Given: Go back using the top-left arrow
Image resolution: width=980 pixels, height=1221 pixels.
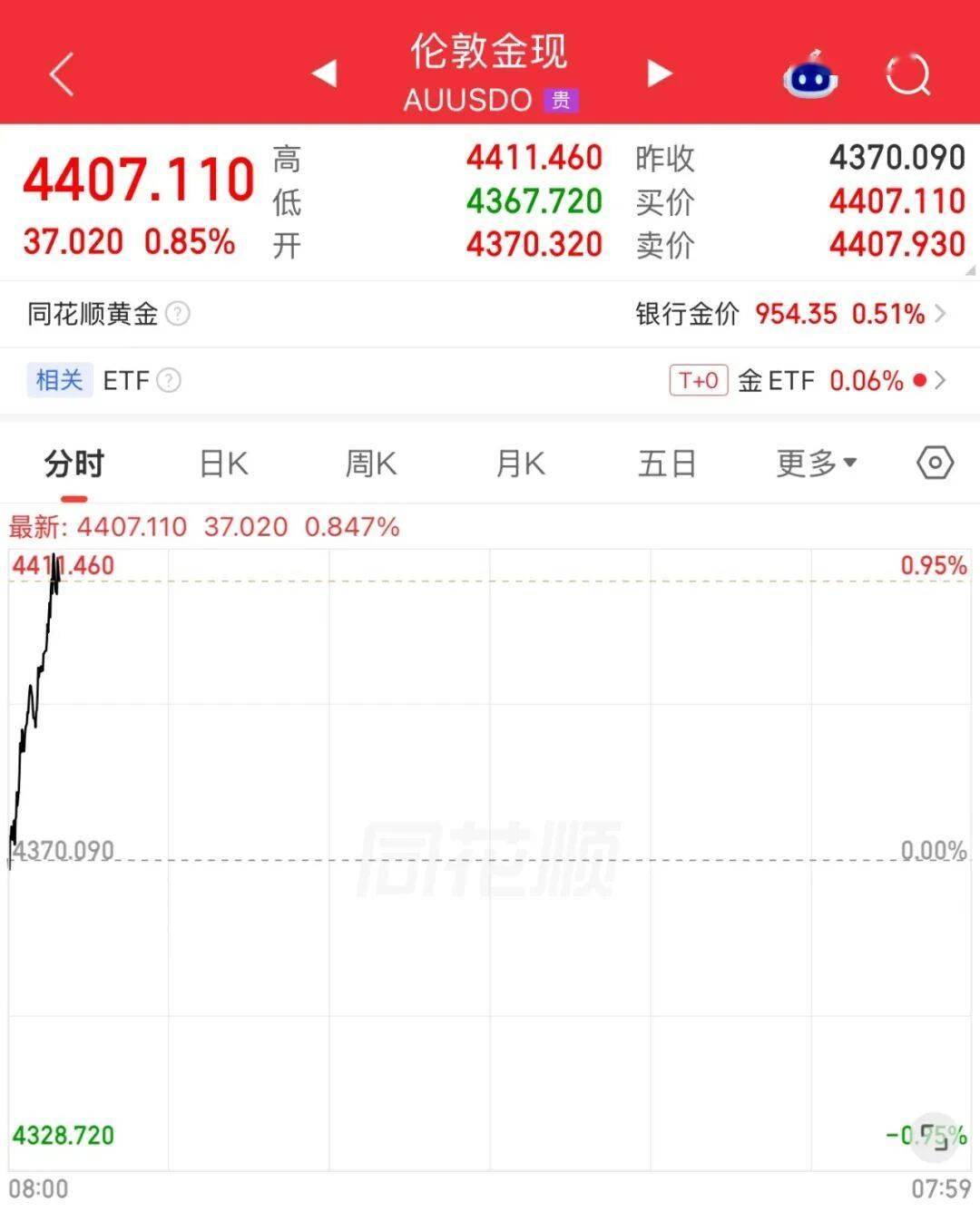Looking at the screenshot, I should (61, 74).
